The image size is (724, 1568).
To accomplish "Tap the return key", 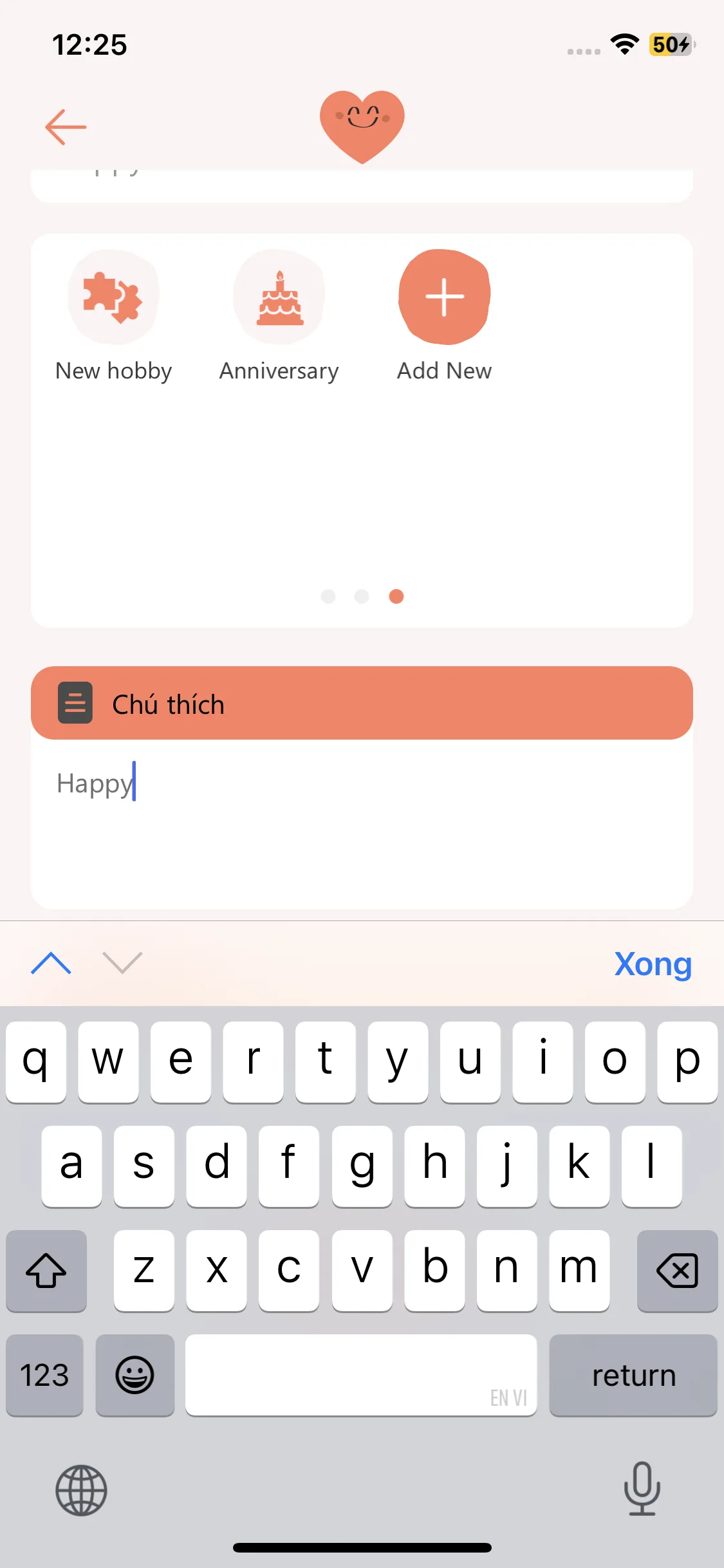I will point(633,1376).
